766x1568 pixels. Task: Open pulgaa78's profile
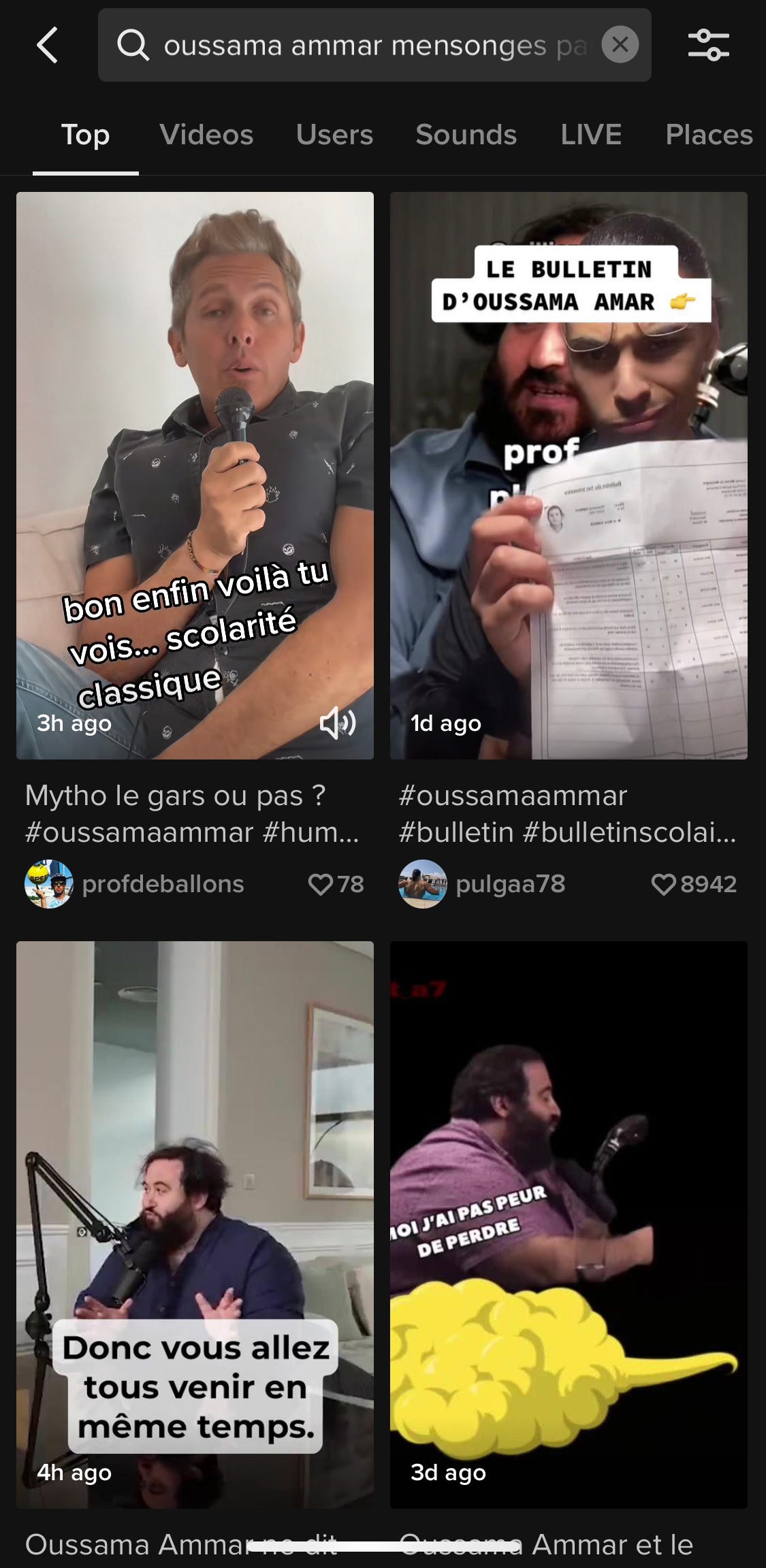tap(423, 883)
